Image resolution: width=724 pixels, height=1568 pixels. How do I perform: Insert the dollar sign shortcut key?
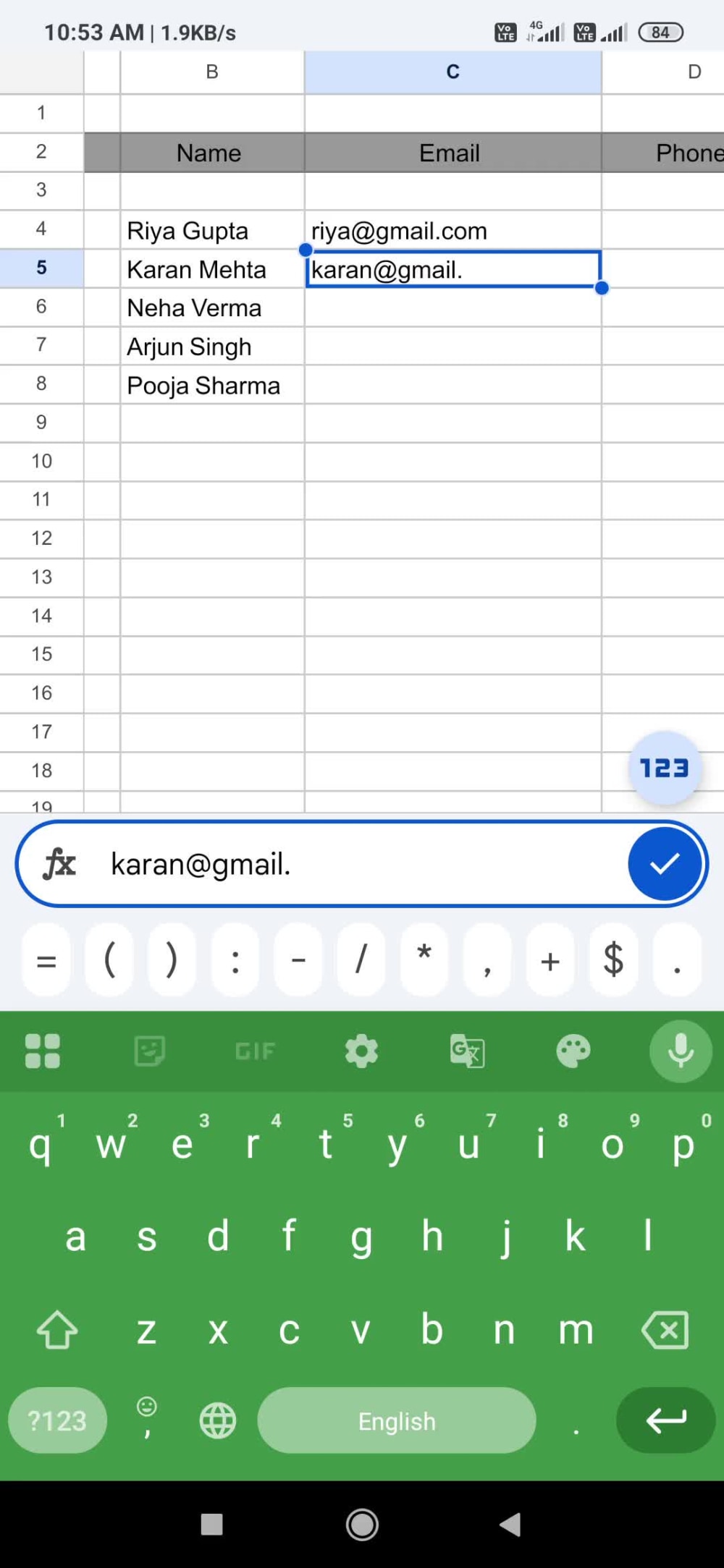pos(613,960)
